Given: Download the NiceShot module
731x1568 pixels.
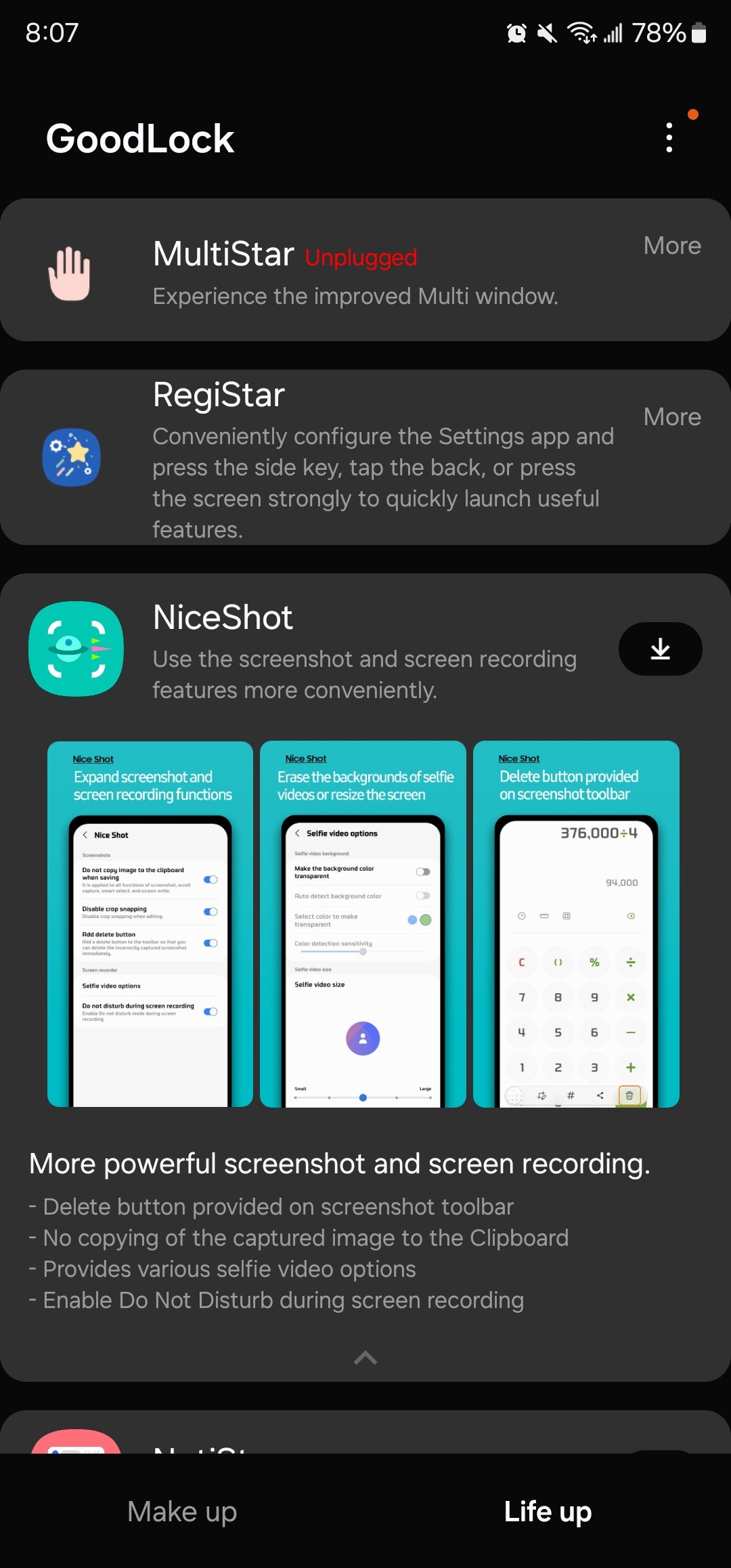Looking at the screenshot, I should [660, 649].
